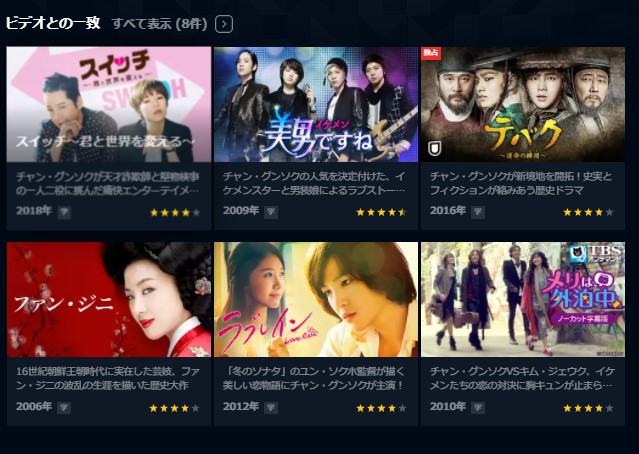Tap the すべて表示 (8件) link
639x454 pixels.
(x=159, y=24)
